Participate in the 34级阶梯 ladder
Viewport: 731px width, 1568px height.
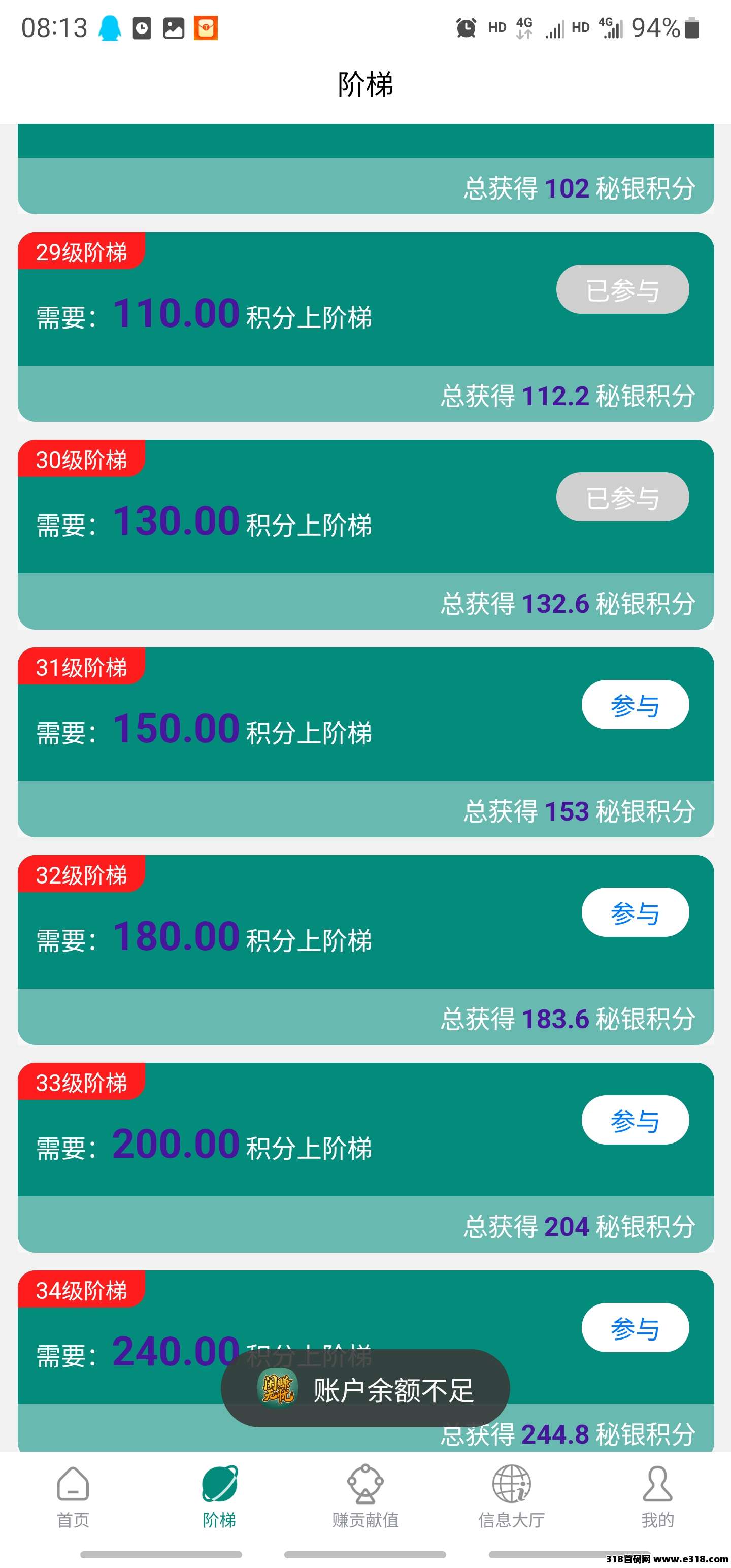pyautogui.click(x=635, y=1327)
